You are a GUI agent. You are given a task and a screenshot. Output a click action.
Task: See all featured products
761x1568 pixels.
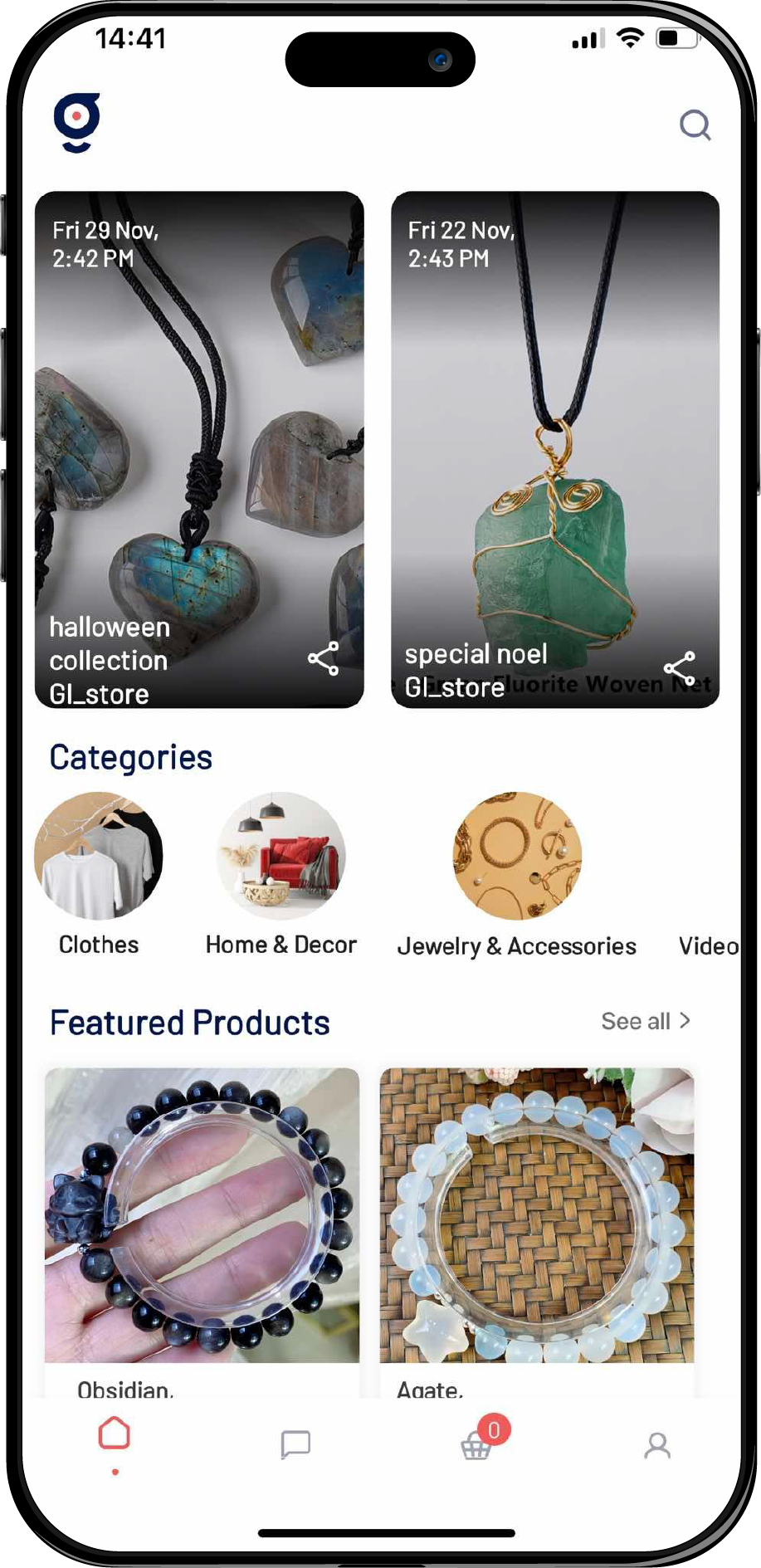click(645, 1021)
